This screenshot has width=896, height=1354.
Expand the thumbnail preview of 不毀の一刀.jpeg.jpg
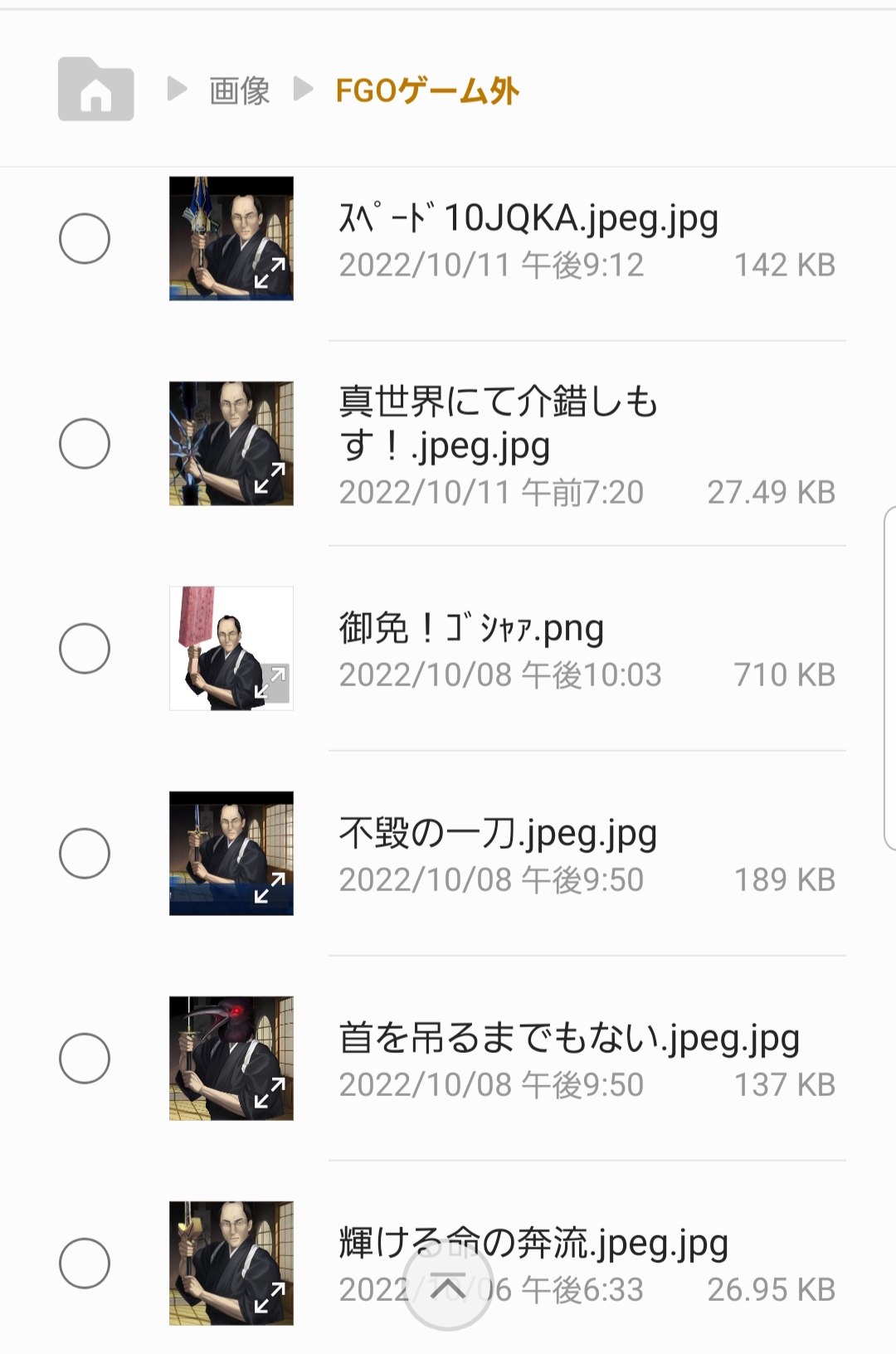tap(270, 889)
